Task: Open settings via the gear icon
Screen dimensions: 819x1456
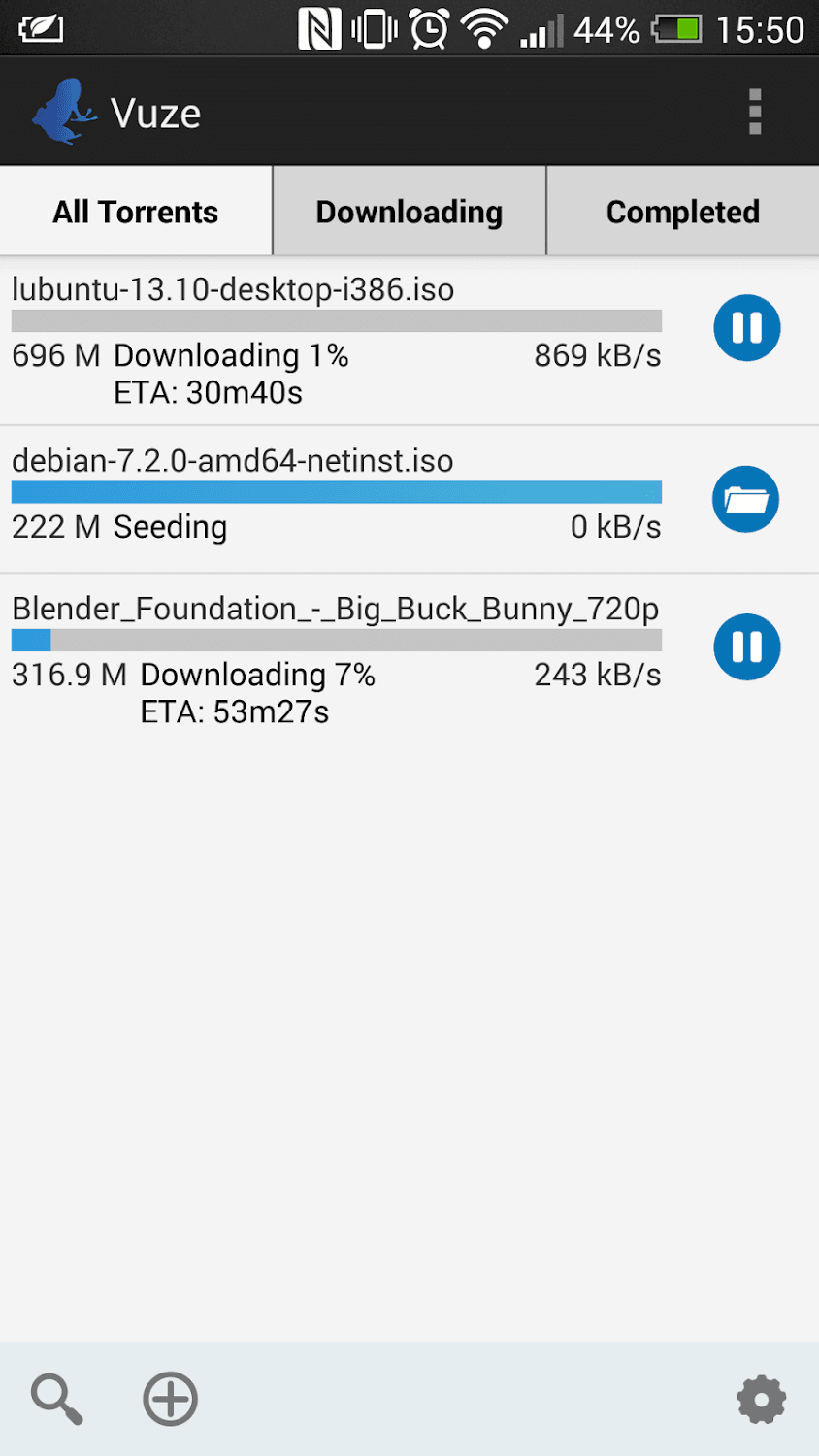Action: [x=761, y=1399]
